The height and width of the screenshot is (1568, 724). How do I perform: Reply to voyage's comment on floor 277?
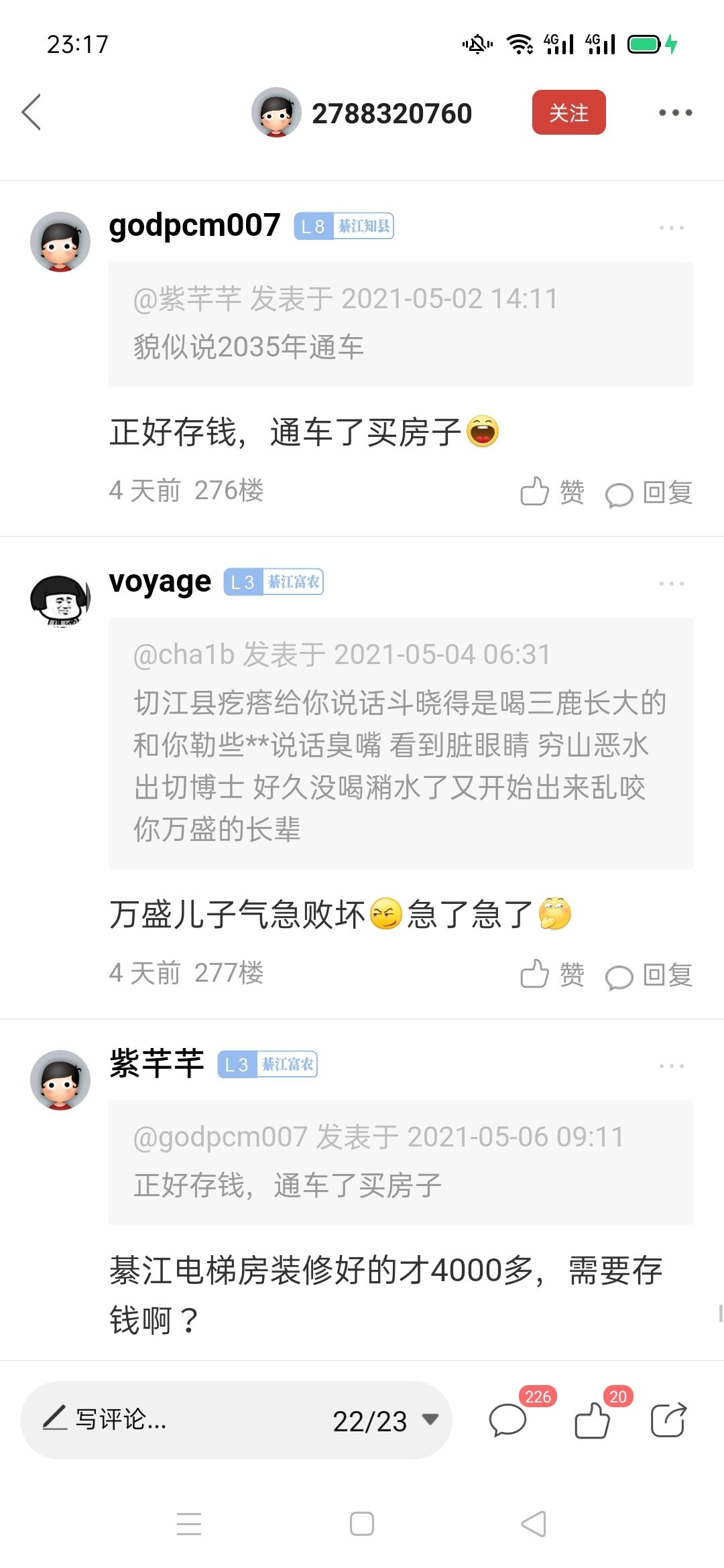(x=649, y=975)
